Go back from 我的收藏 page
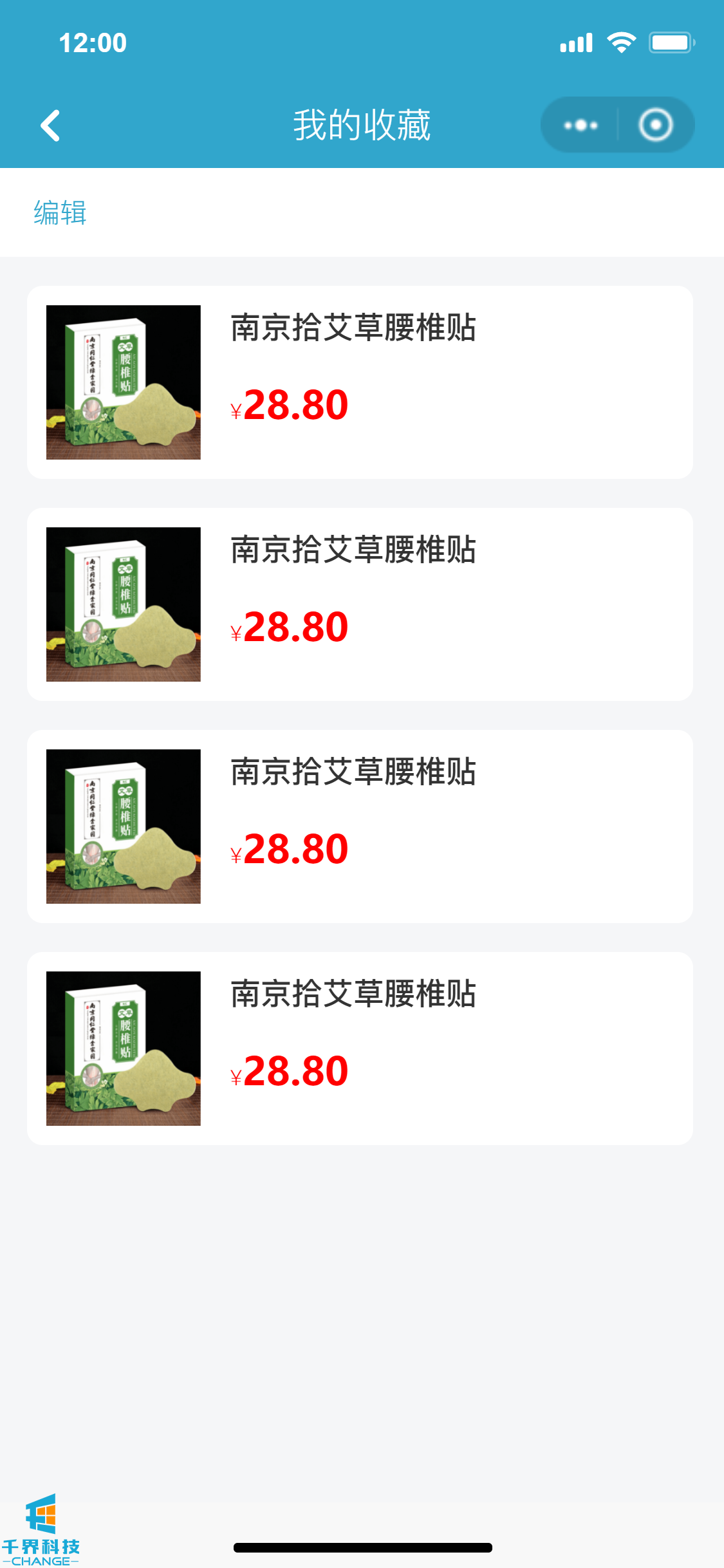The width and height of the screenshot is (724, 1568). (x=50, y=125)
